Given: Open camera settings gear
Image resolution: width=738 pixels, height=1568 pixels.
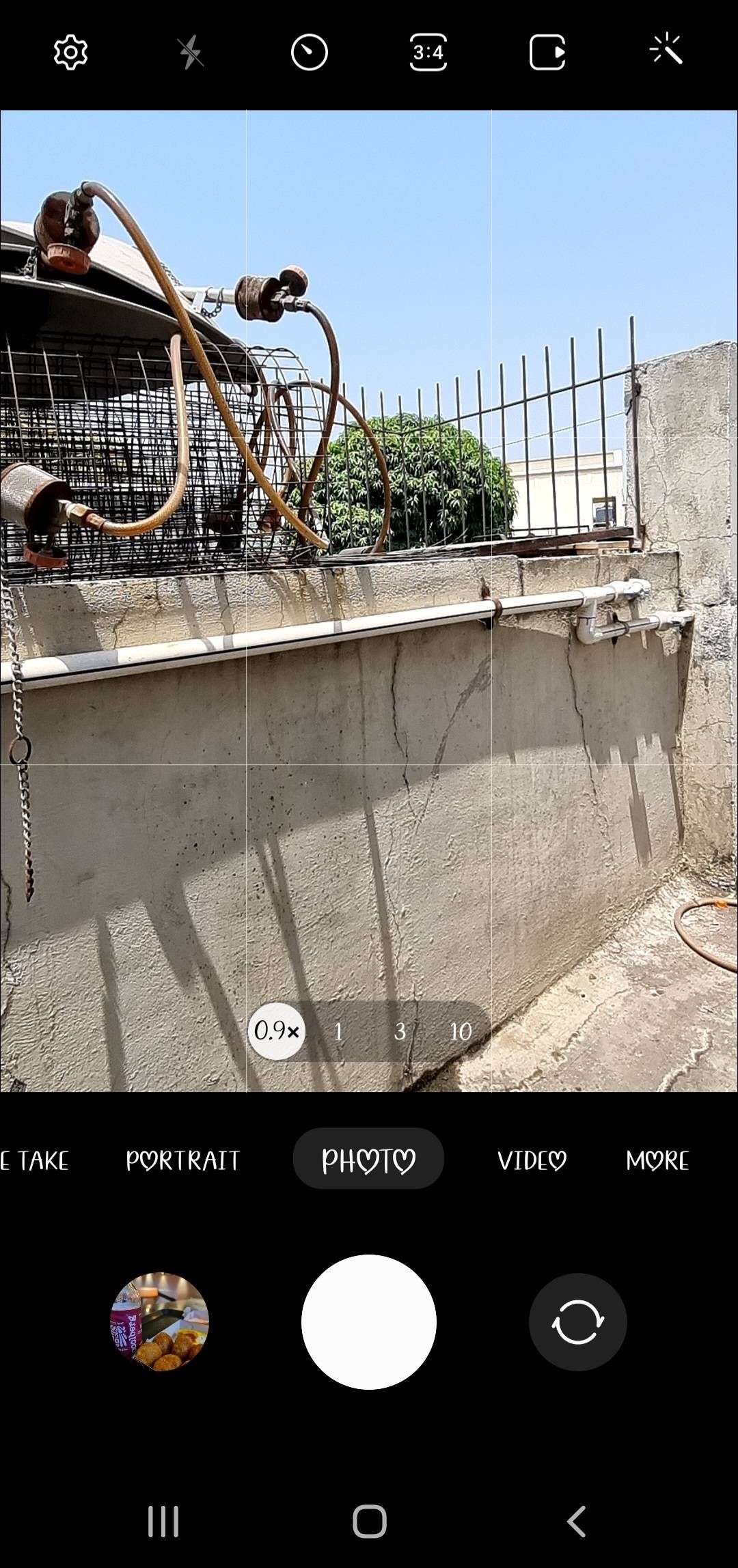Looking at the screenshot, I should coord(70,53).
